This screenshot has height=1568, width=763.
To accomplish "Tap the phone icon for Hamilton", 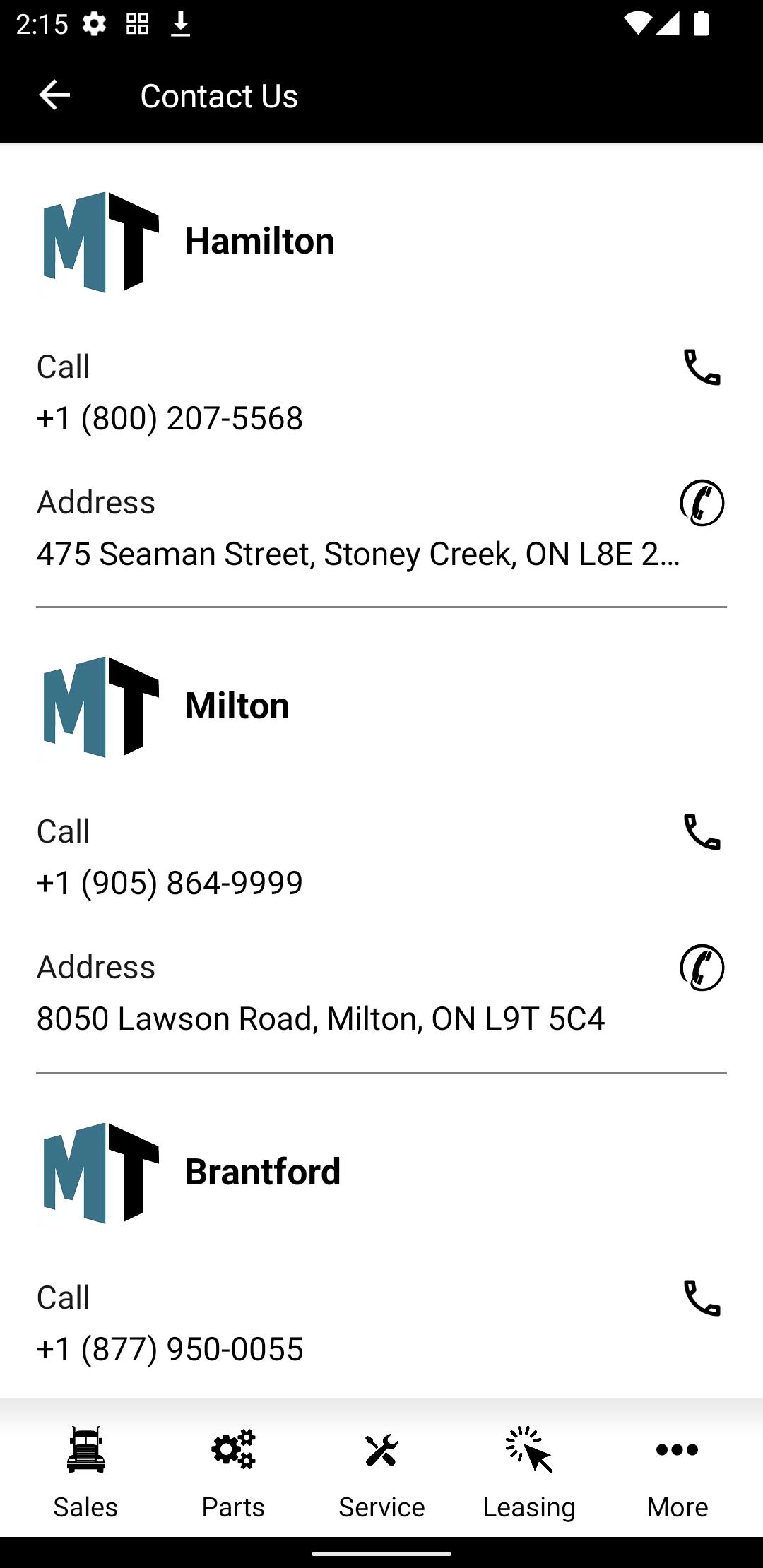I will [702, 367].
